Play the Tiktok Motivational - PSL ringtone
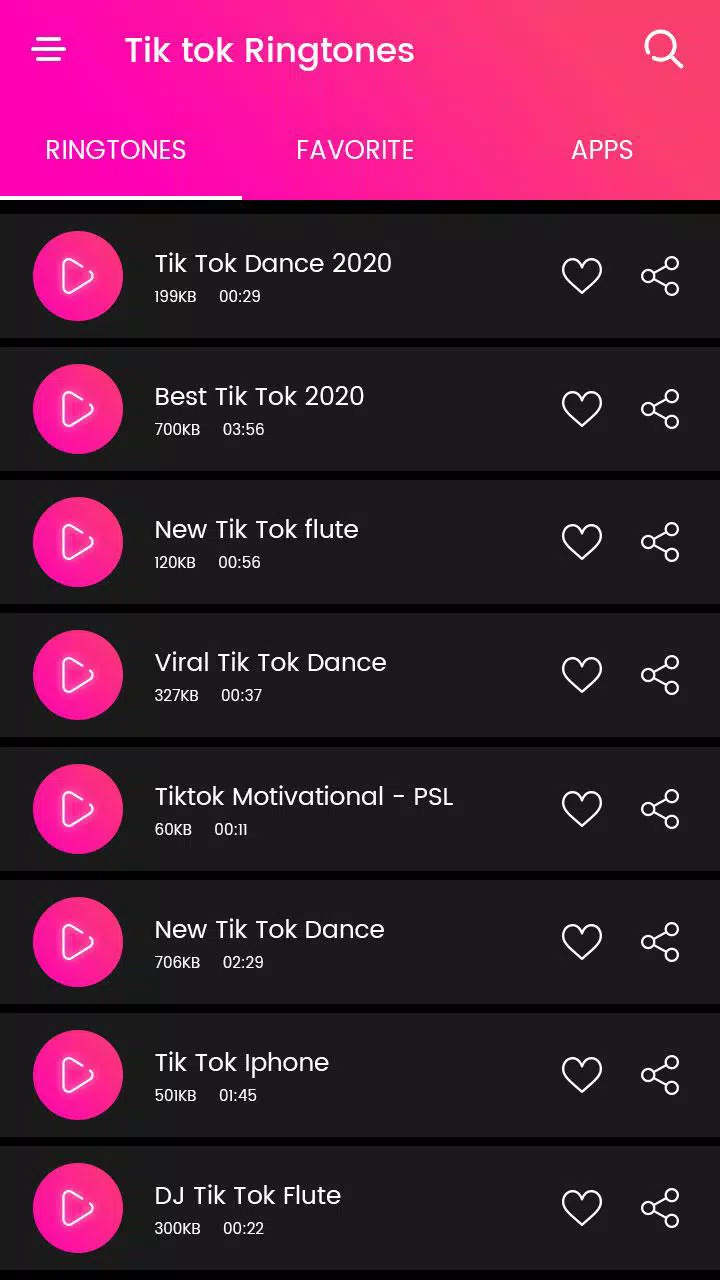720x1280 pixels. (x=78, y=808)
